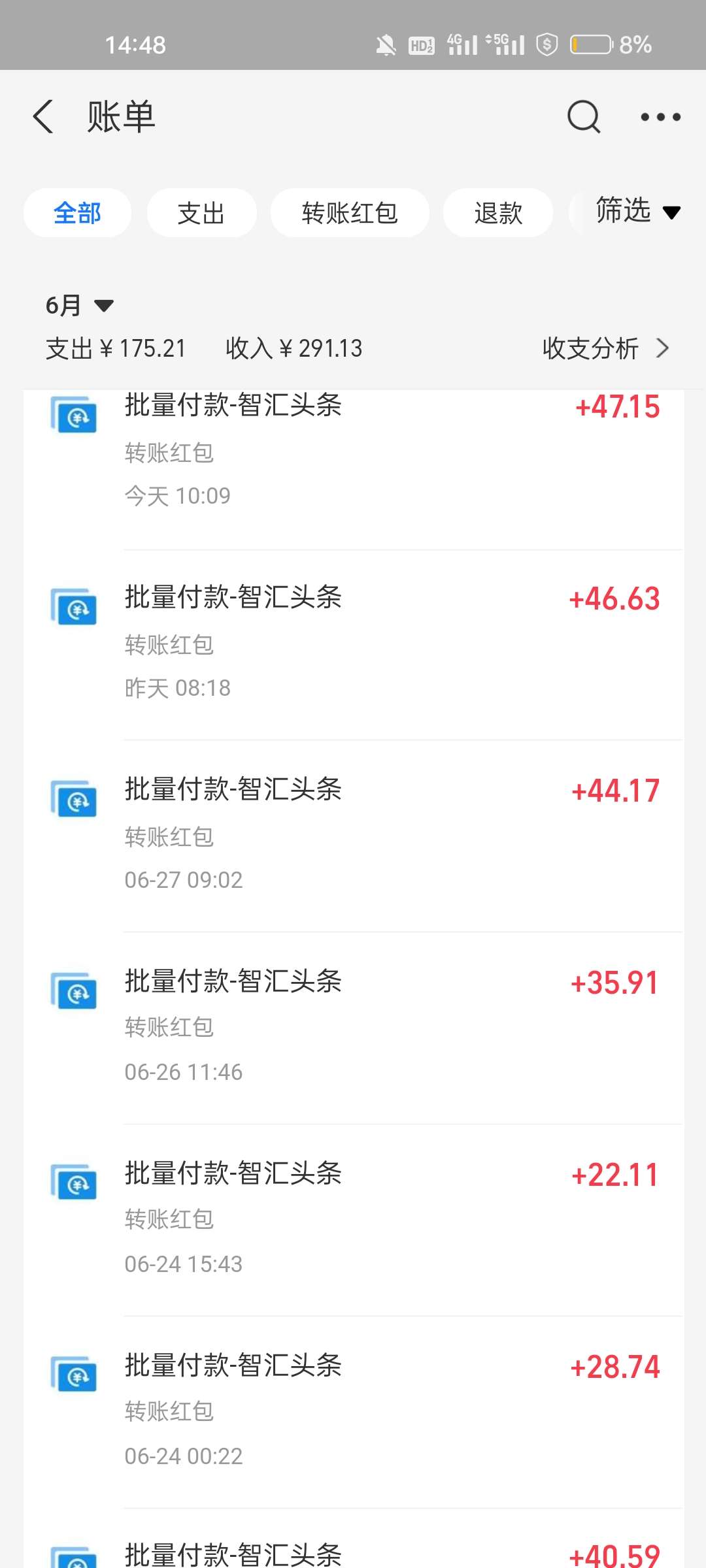The image size is (706, 1568).
Task: Go back from the 账单 page
Action: (x=44, y=118)
